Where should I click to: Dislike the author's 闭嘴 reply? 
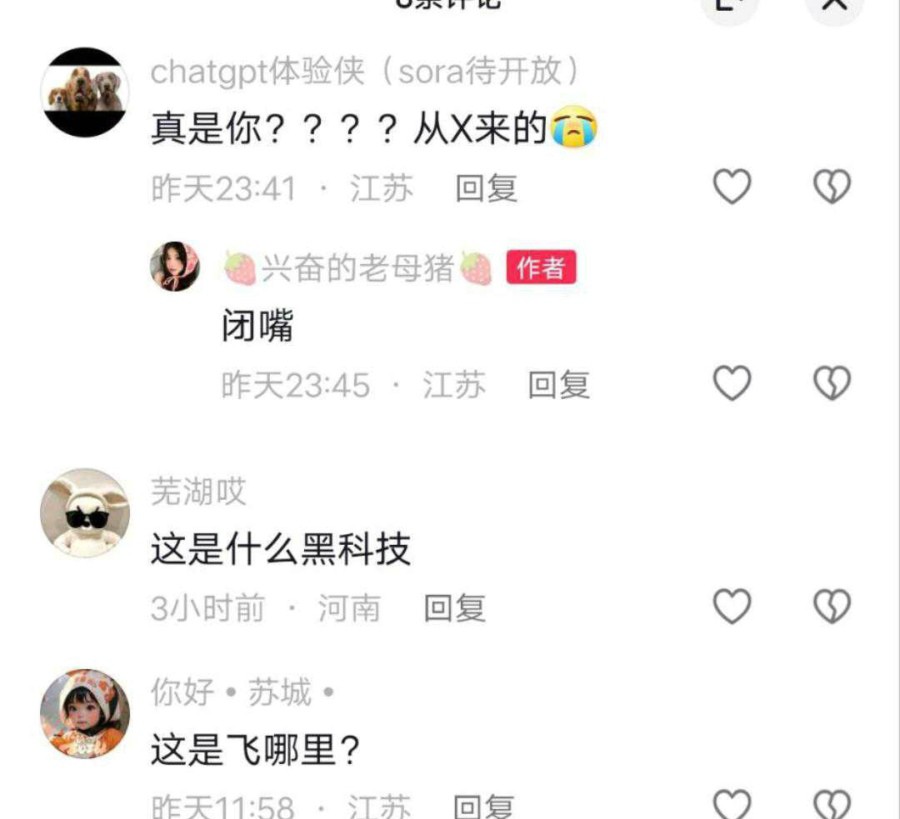tap(832, 383)
